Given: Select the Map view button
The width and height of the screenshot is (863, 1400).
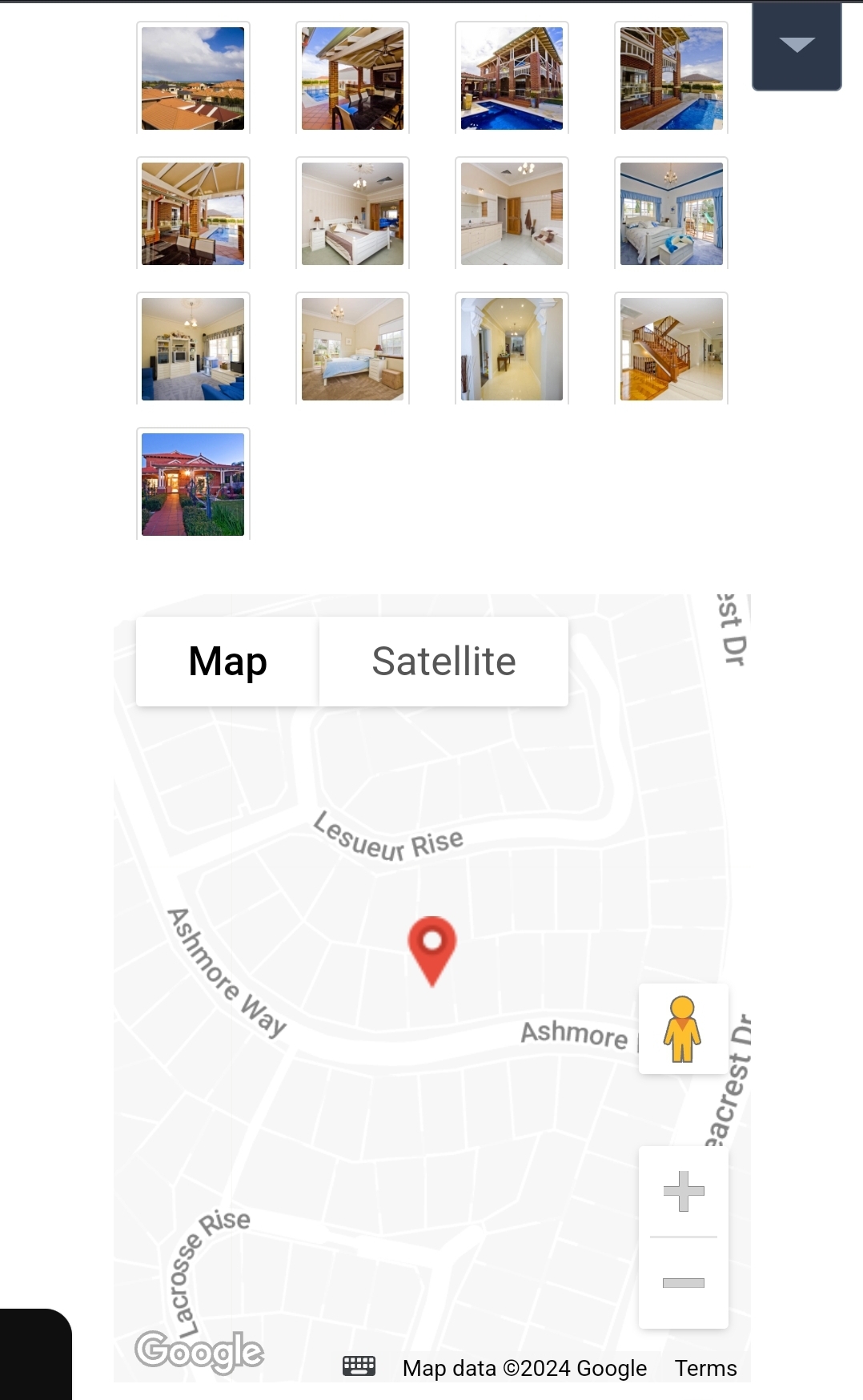Looking at the screenshot, I should click(x=227, y=662).
